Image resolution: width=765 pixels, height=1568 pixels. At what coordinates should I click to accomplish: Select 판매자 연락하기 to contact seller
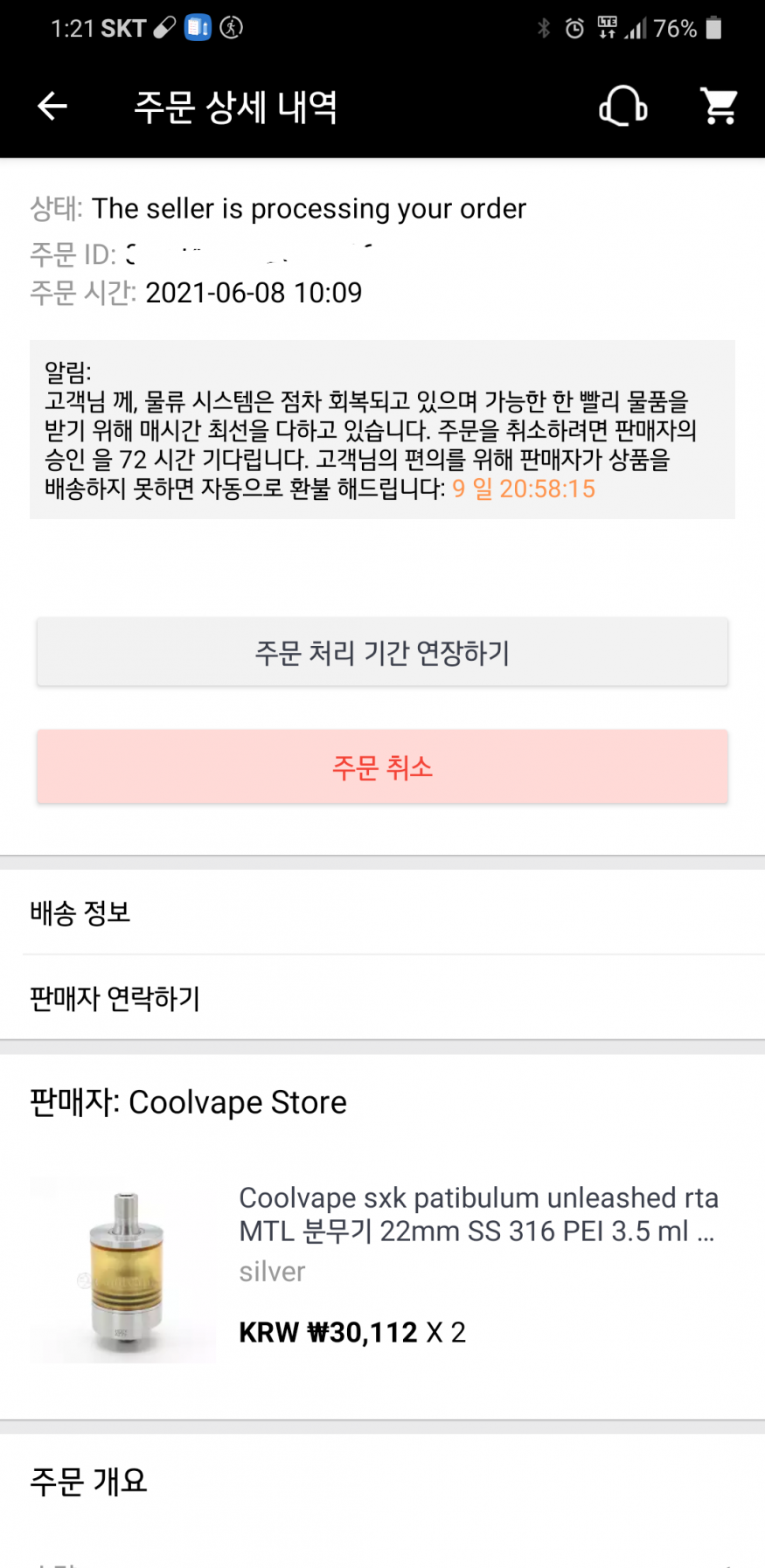(x=382, y=997)
